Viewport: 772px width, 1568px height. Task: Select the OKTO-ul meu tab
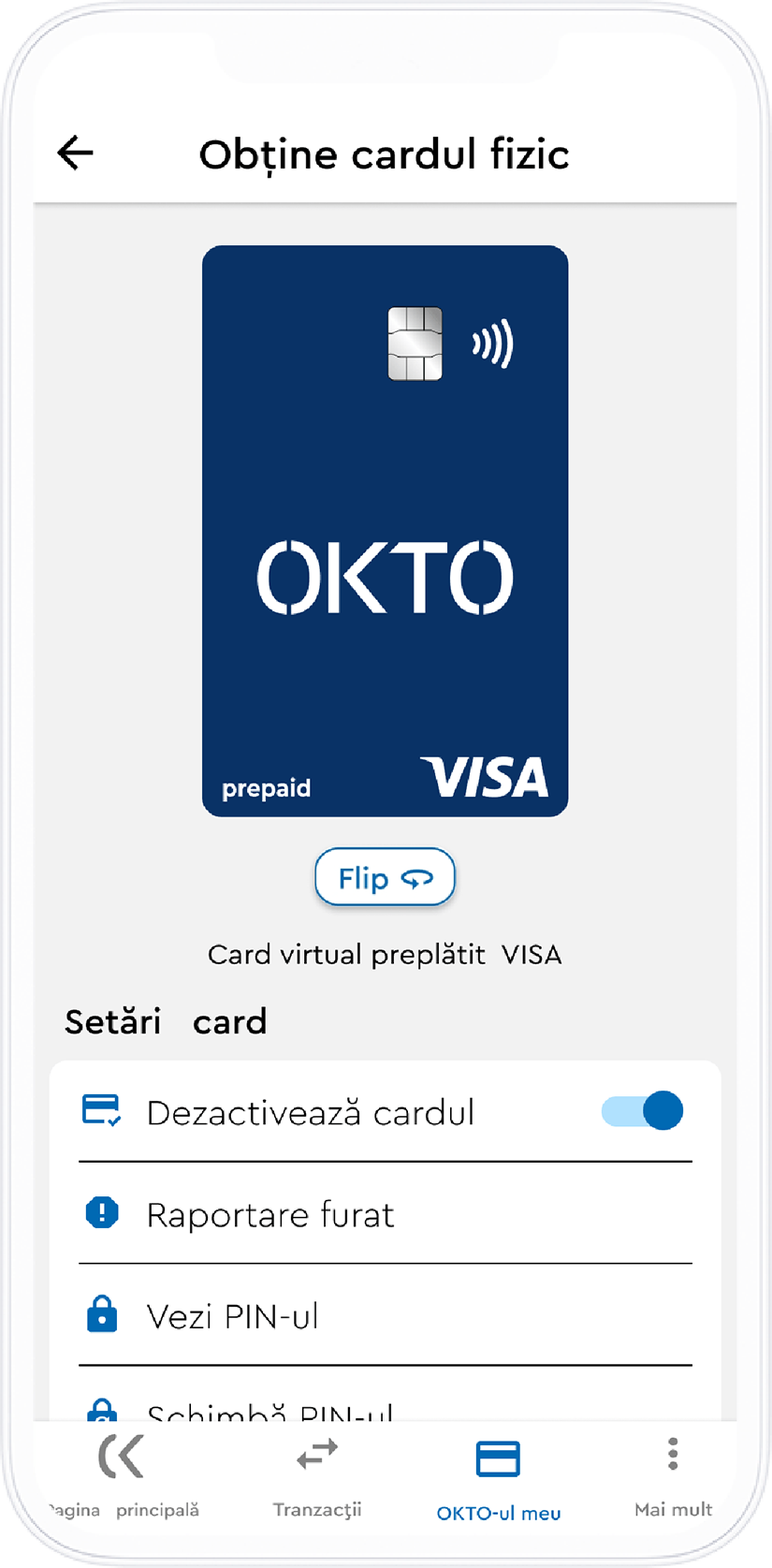coord(498,1479)
